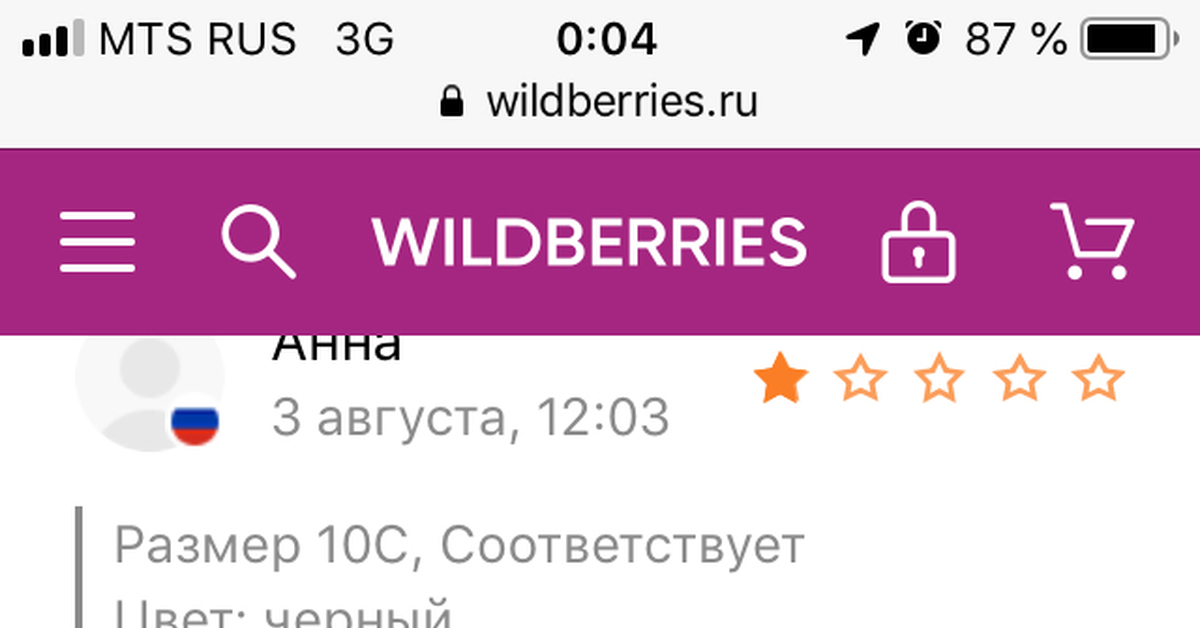Open the account login padlock

918,242
